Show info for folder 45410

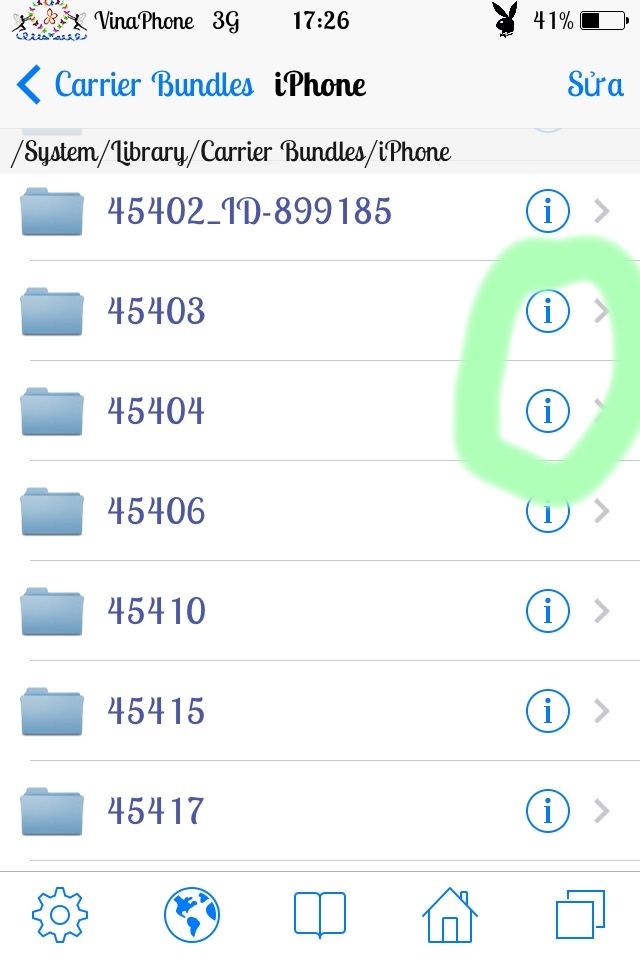coord(547,611)
